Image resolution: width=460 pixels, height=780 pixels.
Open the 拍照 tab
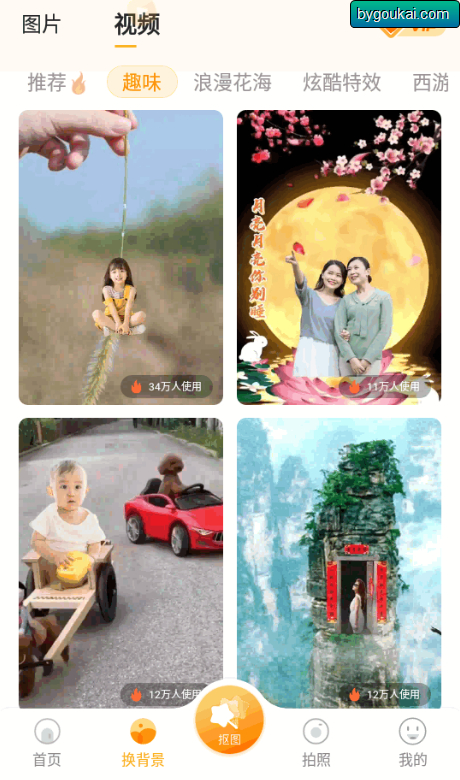tap(316, 743)
